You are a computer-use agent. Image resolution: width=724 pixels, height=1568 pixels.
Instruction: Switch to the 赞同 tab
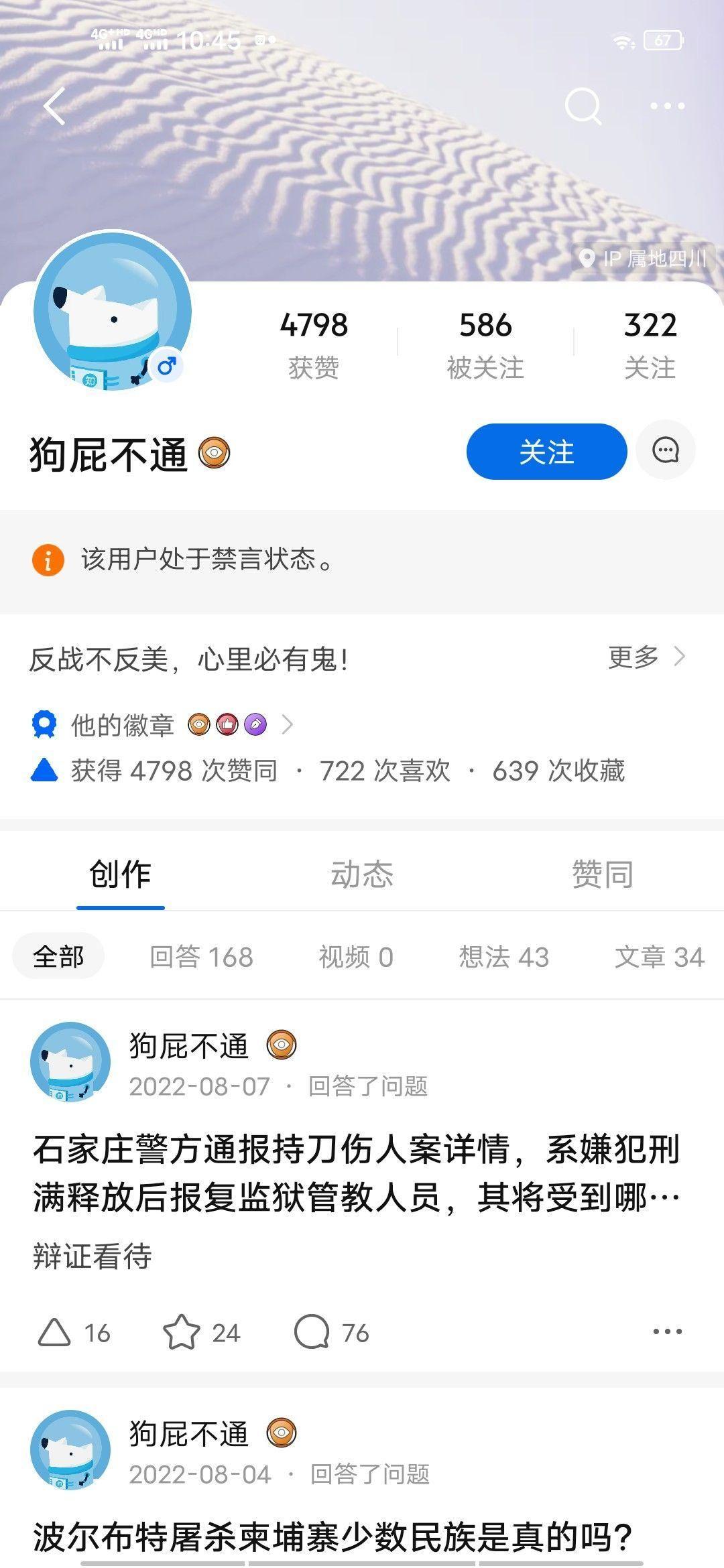[x=602, y=874]
